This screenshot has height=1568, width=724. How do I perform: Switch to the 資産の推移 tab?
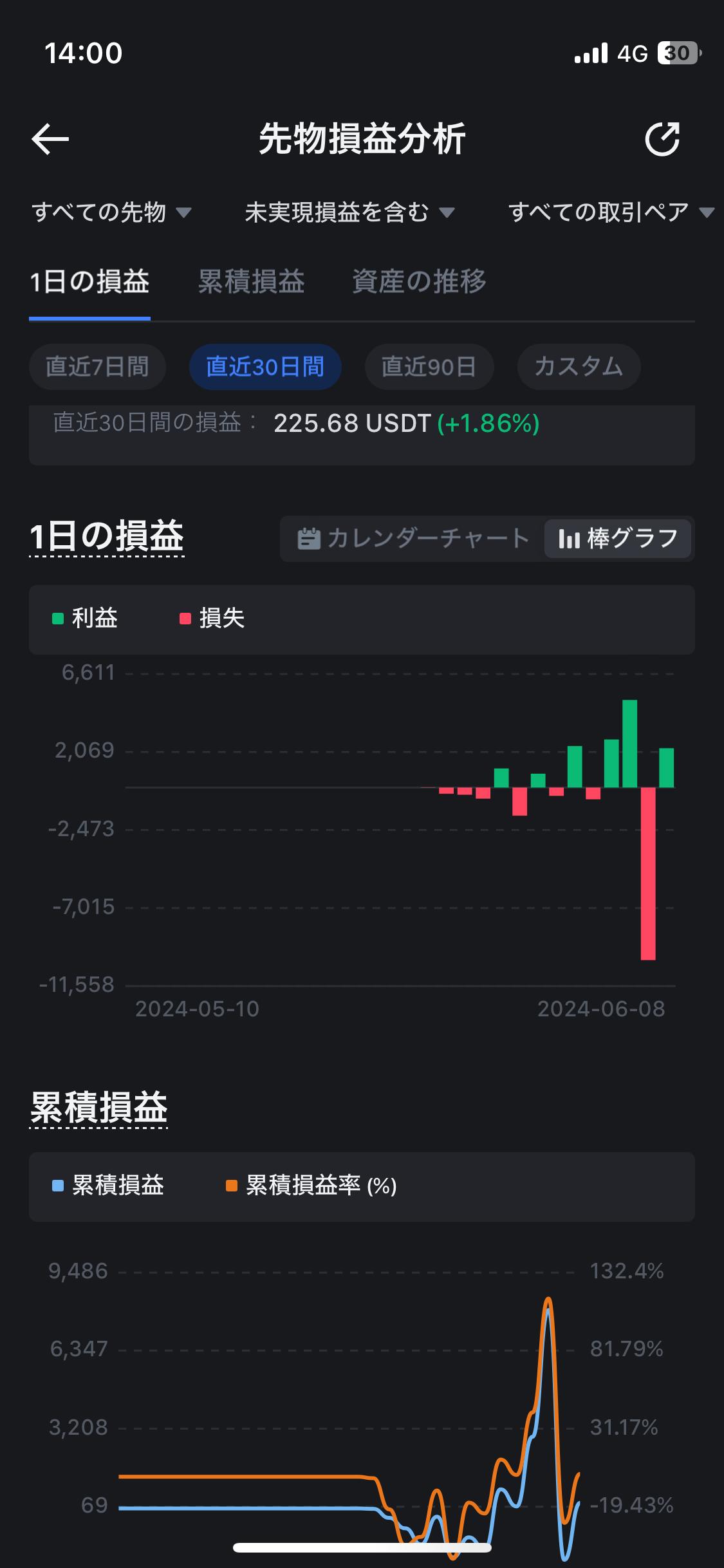pos(419,282)
